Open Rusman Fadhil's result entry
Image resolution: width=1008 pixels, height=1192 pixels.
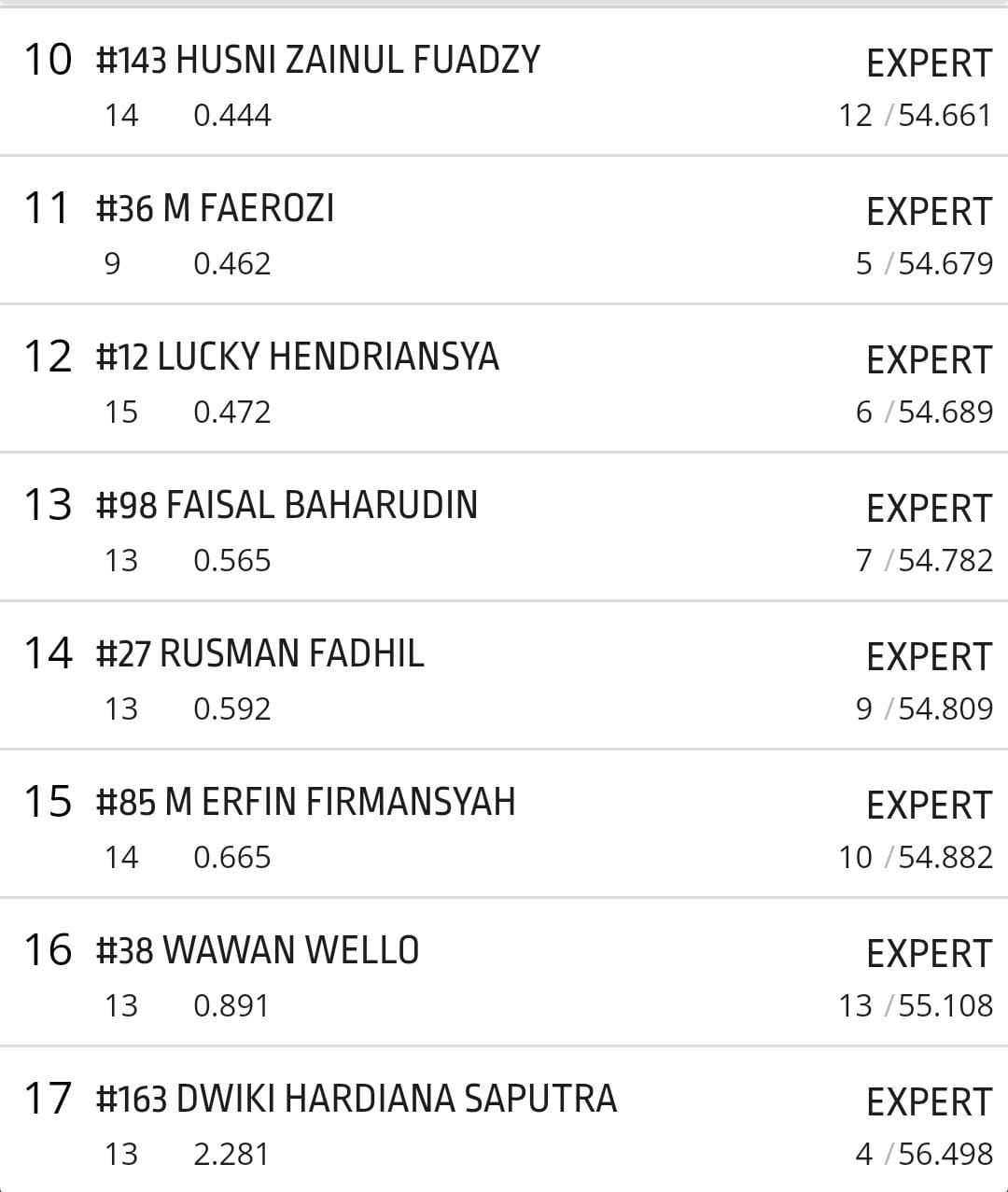(x=504, y=678)
